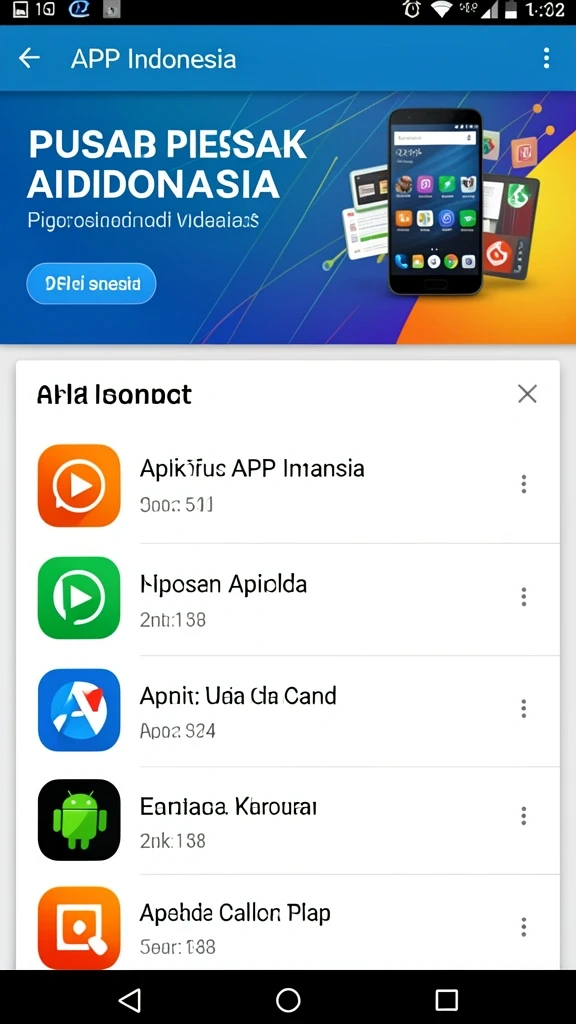Open the Nposan Apiolda app row
Screen dimensions: 576x1024
pos(288,598)
